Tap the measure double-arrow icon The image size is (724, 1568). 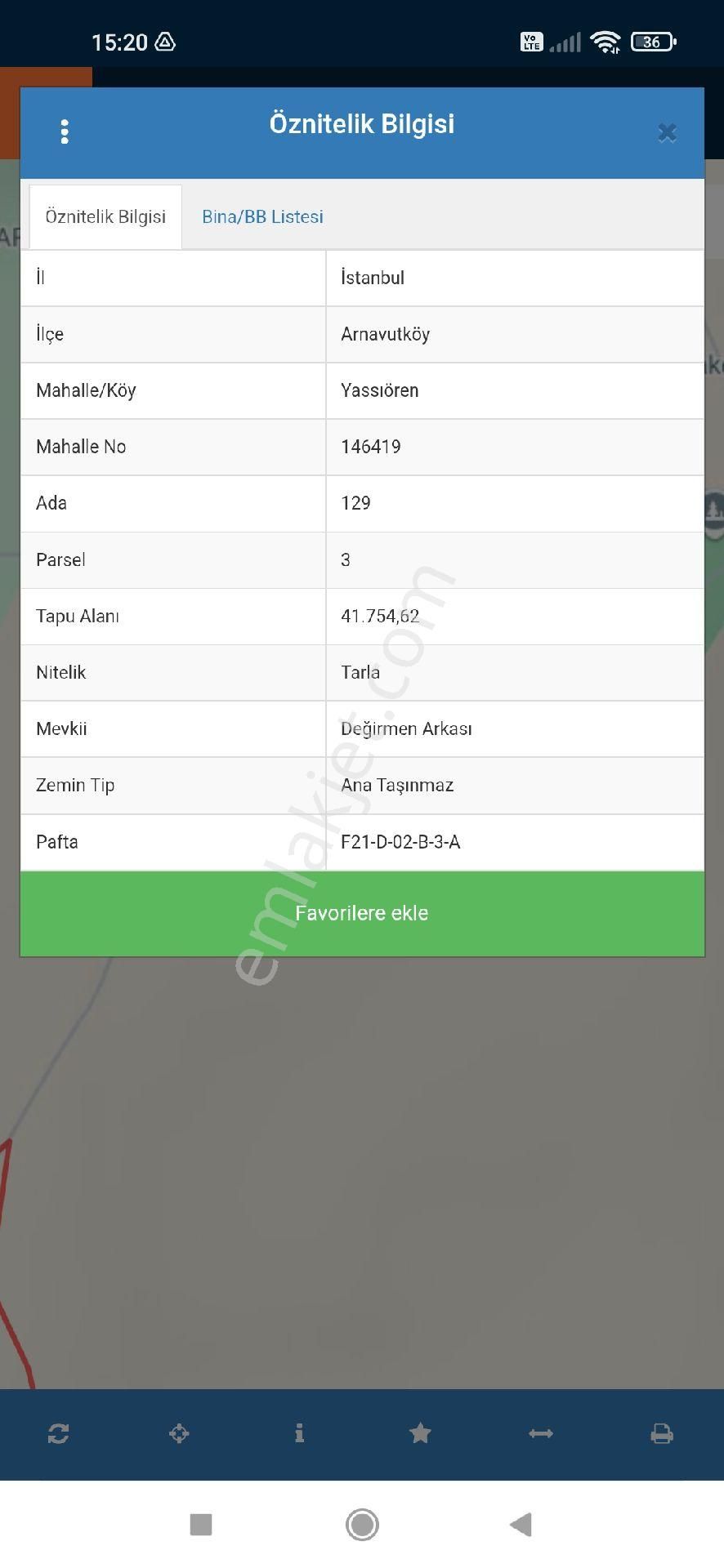(x=541, y=1433)
